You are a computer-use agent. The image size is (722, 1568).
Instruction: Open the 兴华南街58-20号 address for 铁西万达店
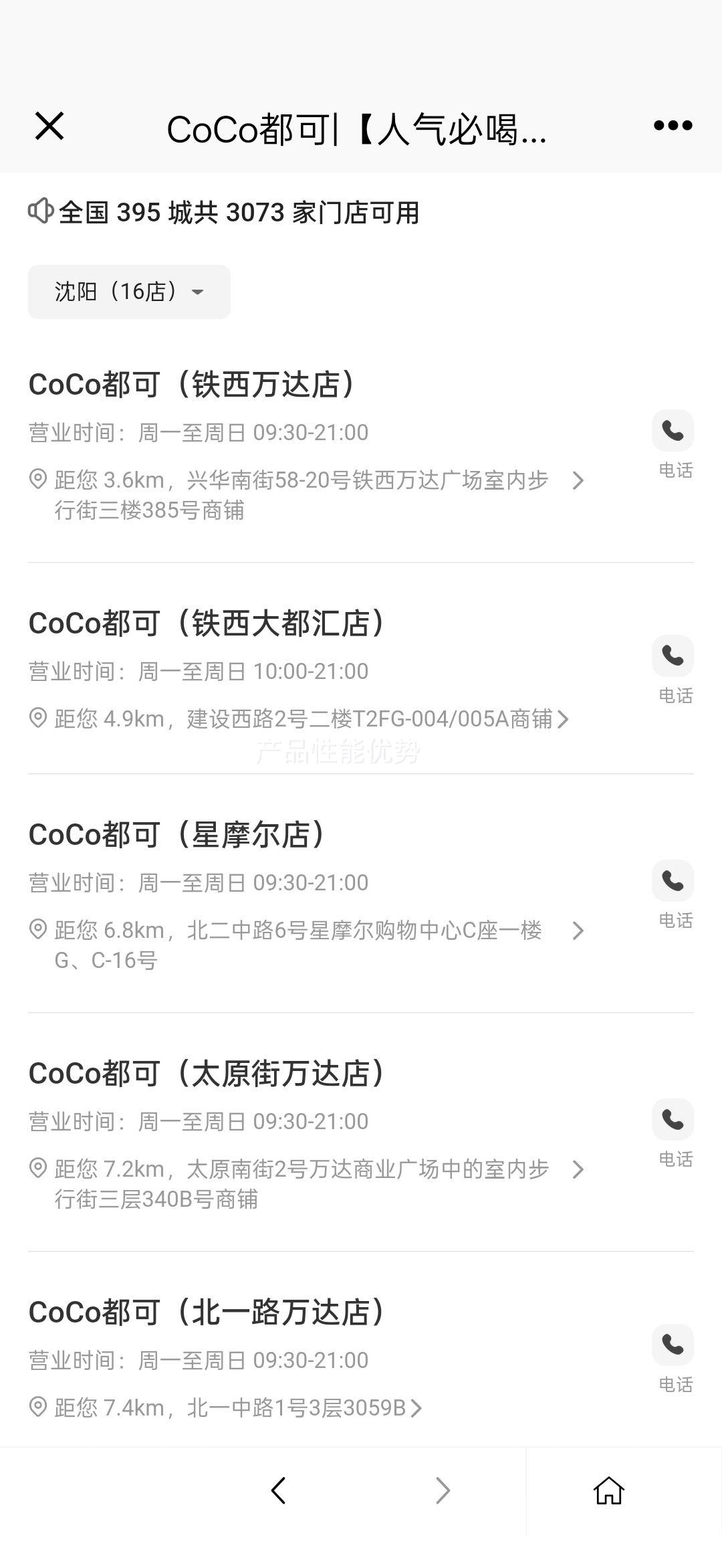pyautogui.click(x=308, y=495)
